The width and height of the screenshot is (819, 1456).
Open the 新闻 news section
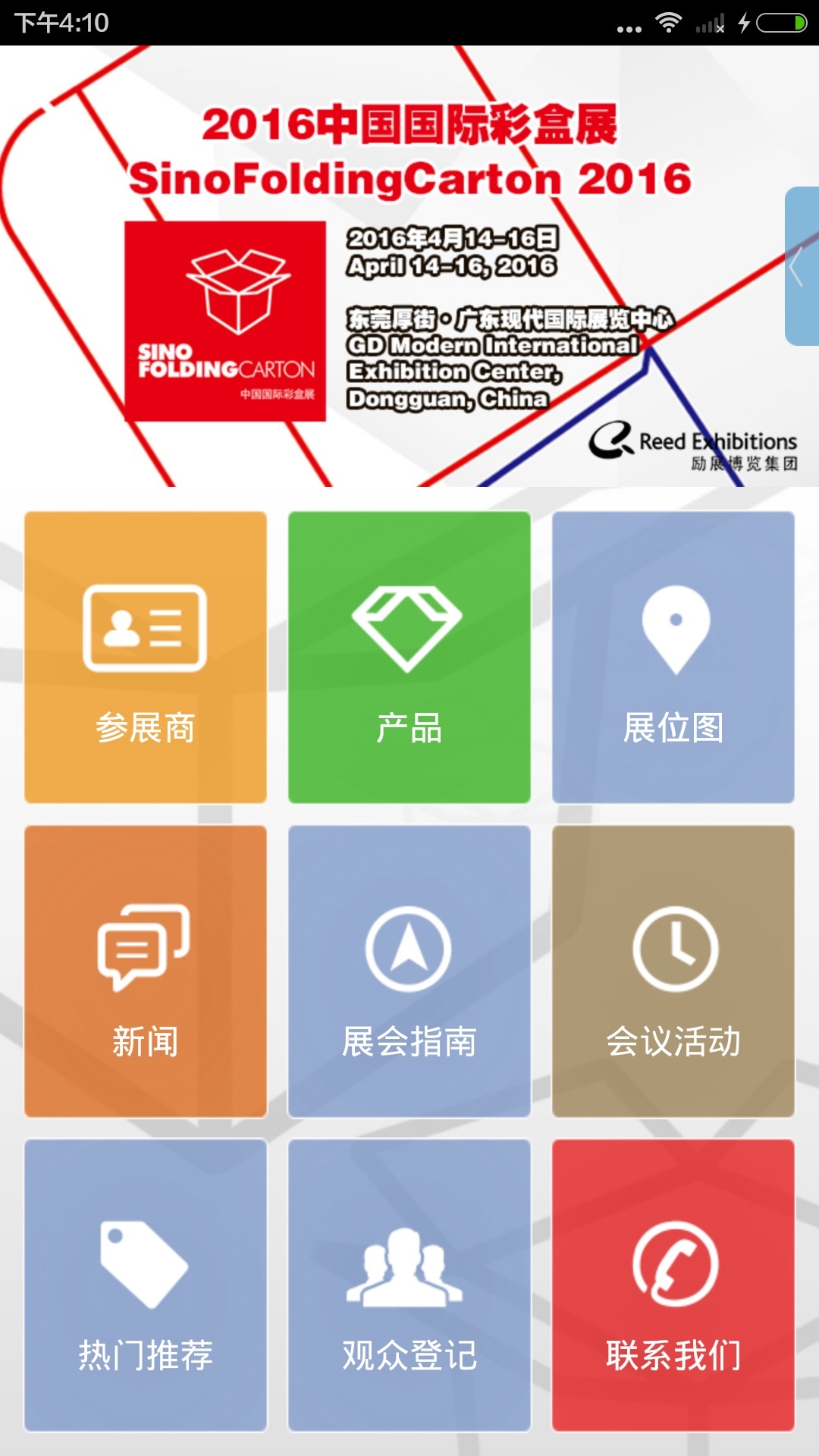[146, 971]
